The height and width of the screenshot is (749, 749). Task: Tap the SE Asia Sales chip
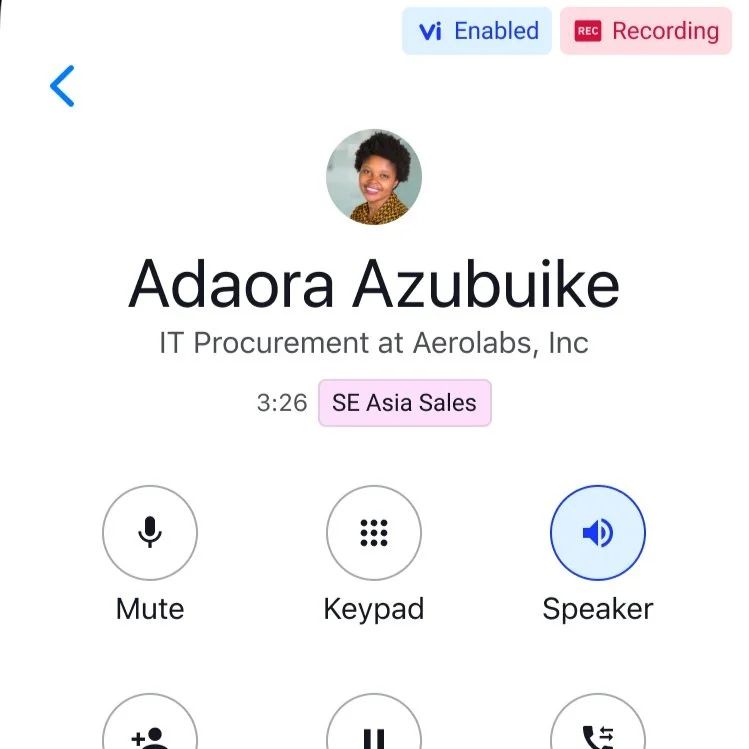[x=404, y=403]
